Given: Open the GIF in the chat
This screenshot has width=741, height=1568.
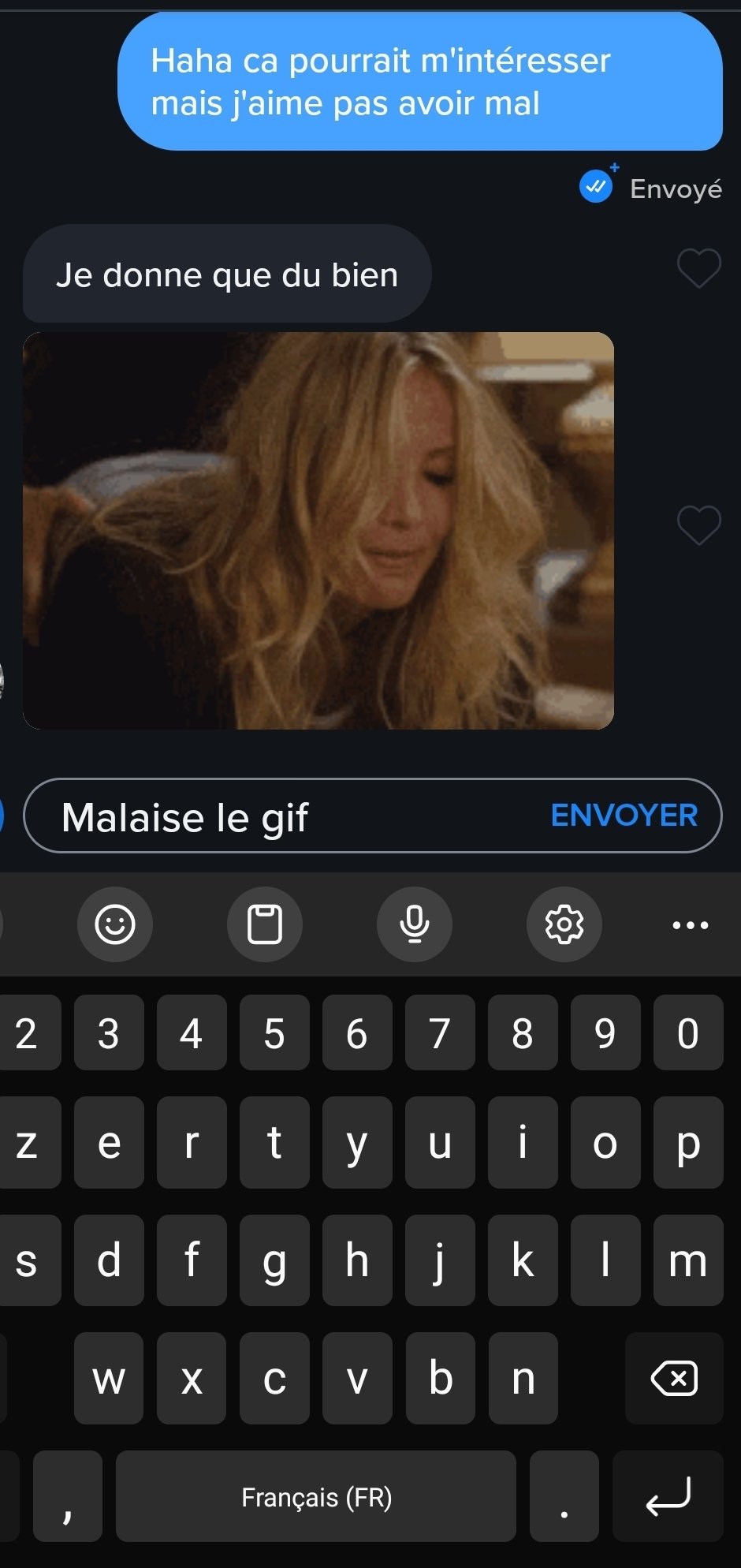Looking at the screenshot, I should click(318, 531).
